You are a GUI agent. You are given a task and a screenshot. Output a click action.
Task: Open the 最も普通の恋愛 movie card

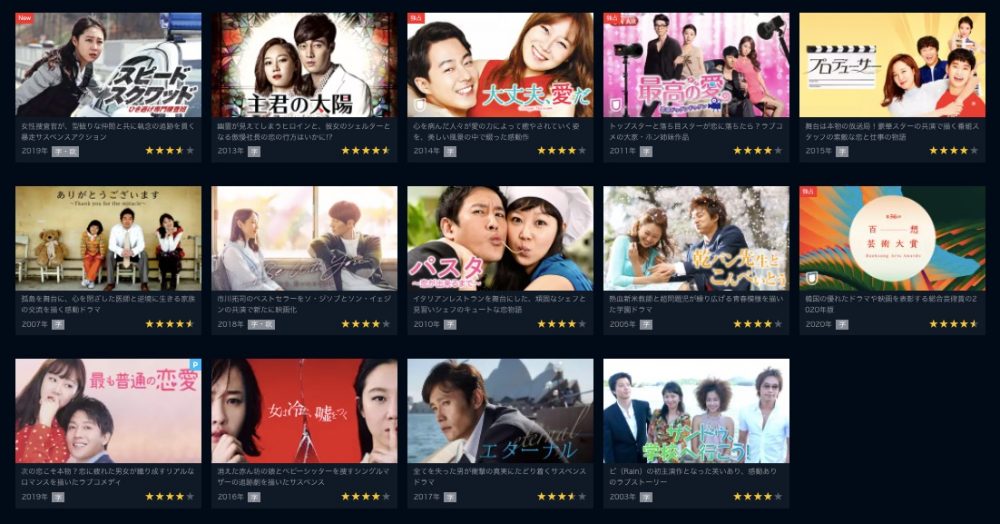[108, 411]
